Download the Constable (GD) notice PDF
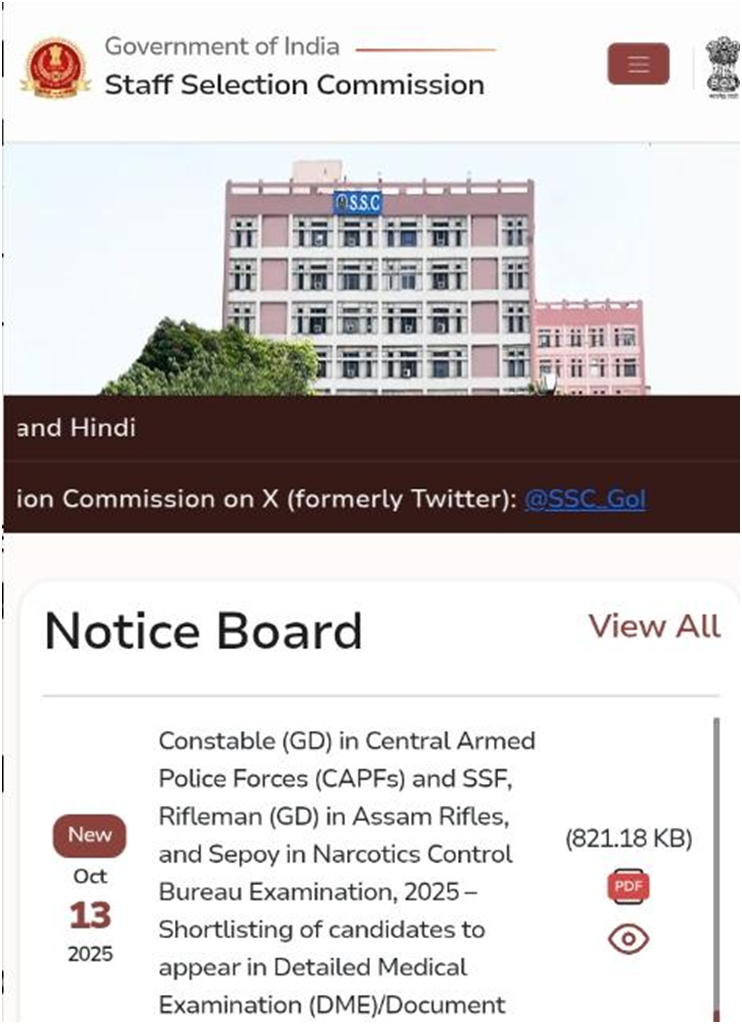The height and width of the screenshot is (1024, 742). coord(629,887)
